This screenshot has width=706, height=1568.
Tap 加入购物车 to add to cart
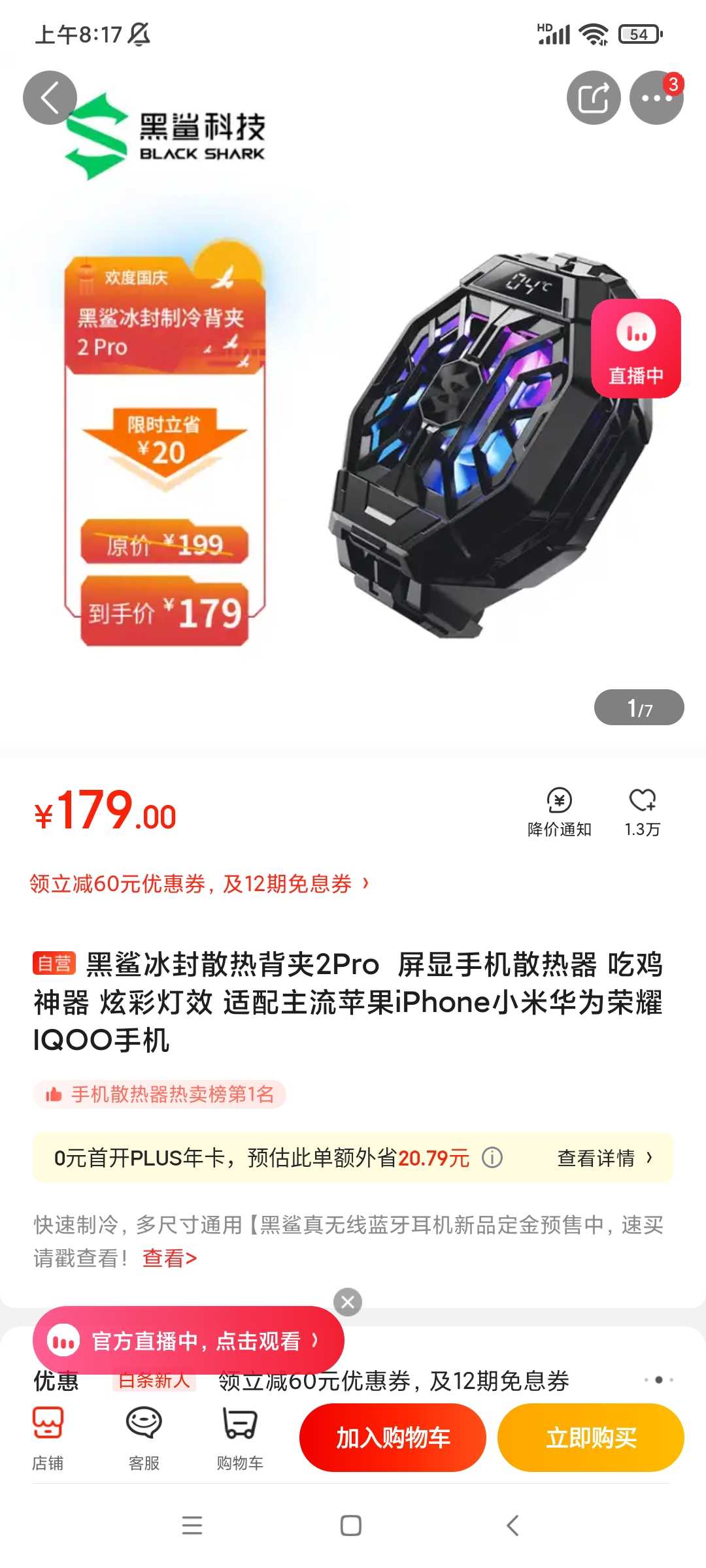point(393,1437)
